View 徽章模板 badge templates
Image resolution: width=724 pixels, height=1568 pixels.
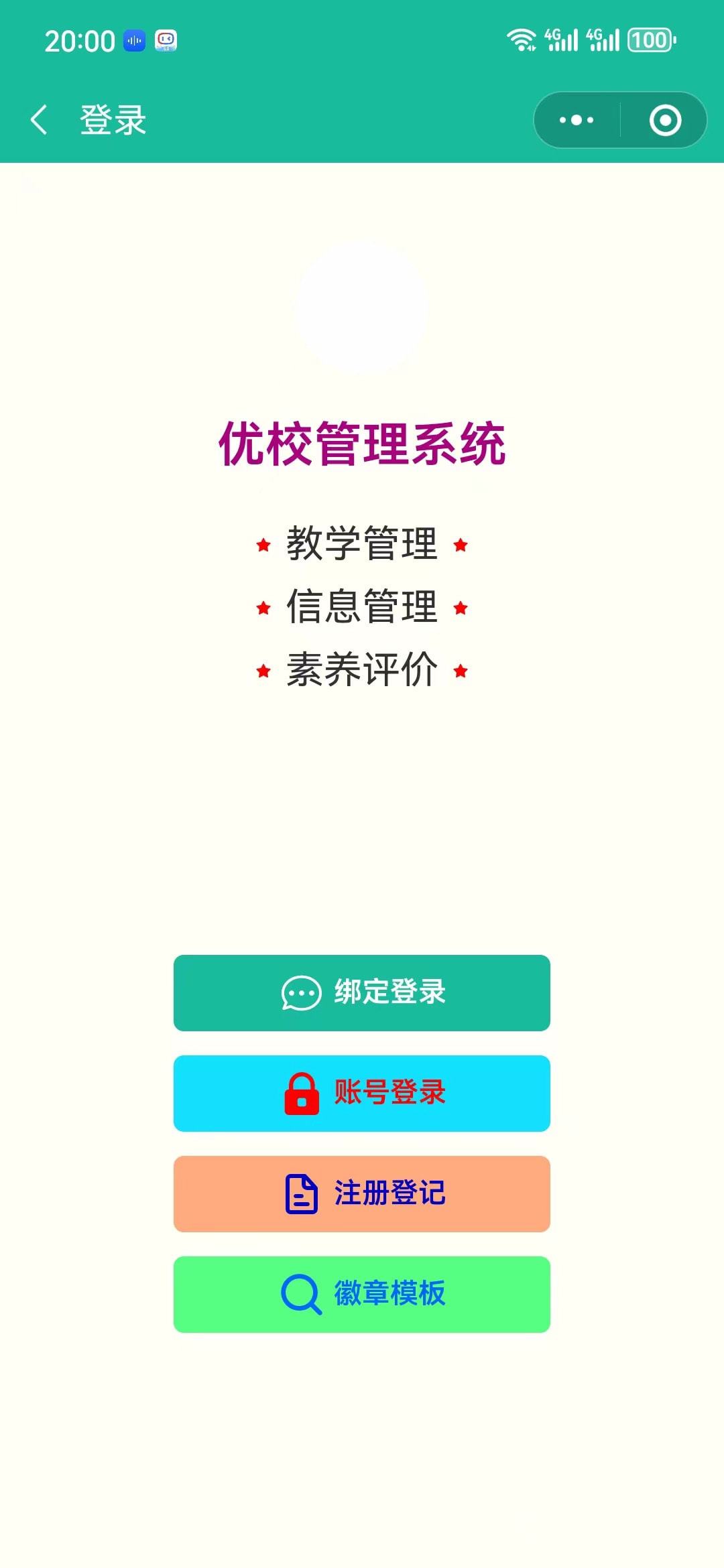tap(362, 1295)
